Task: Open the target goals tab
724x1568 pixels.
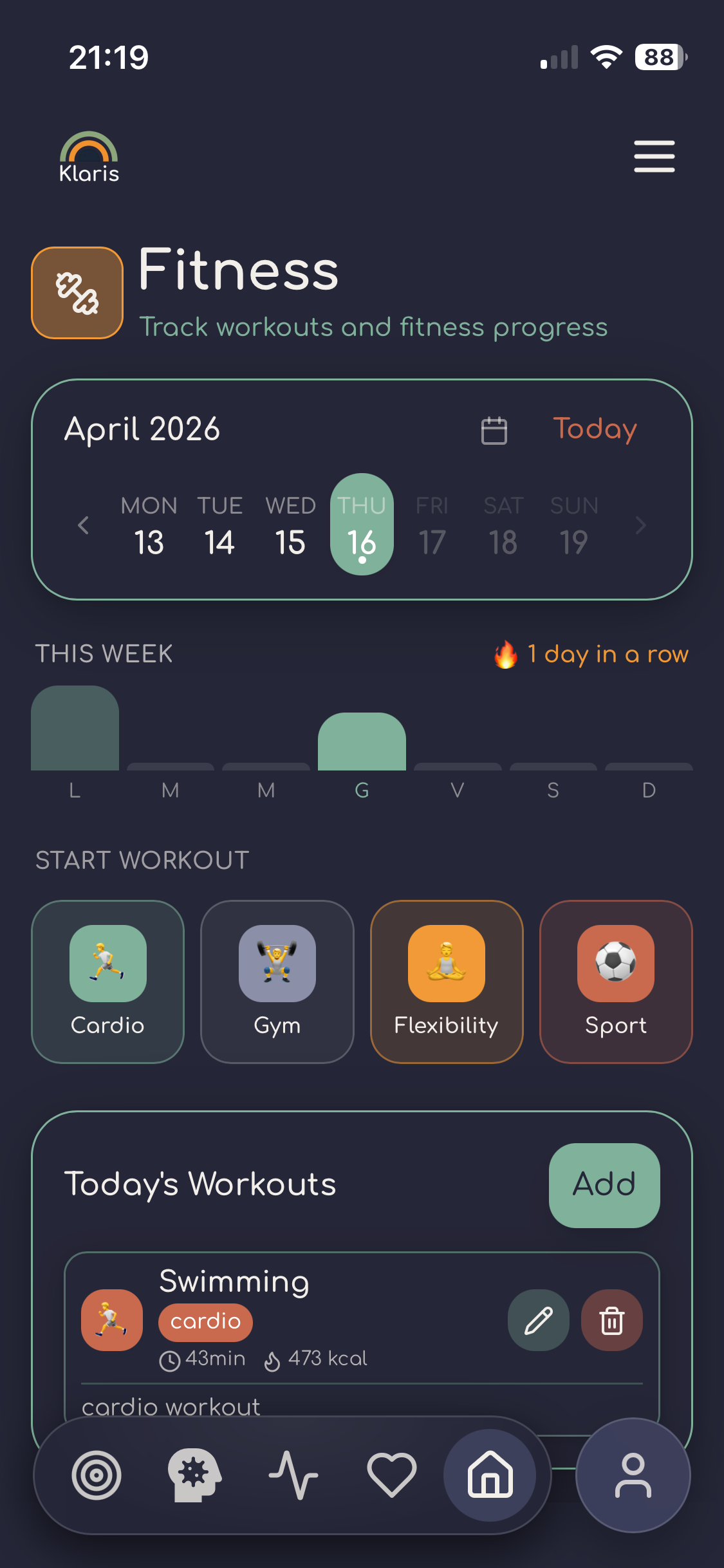Action: pos(97,1475)
